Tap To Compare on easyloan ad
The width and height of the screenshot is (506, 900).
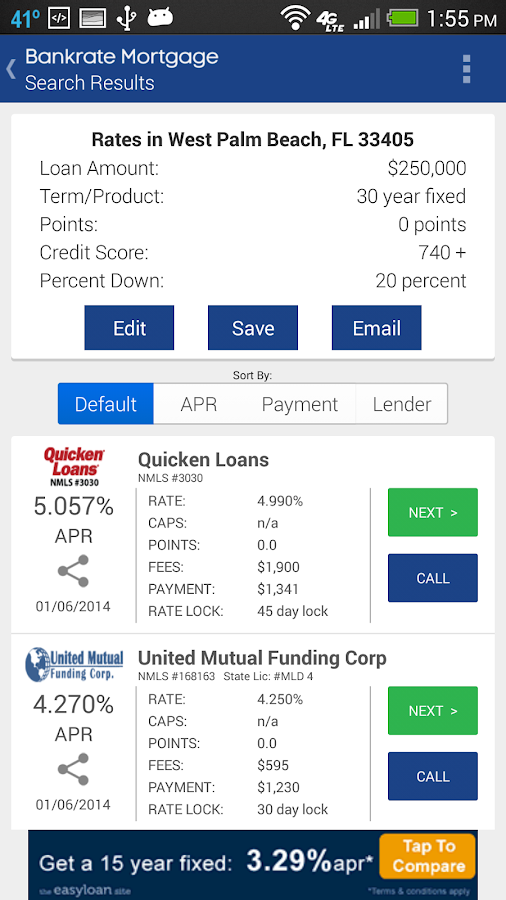click(x=428, y=856)
